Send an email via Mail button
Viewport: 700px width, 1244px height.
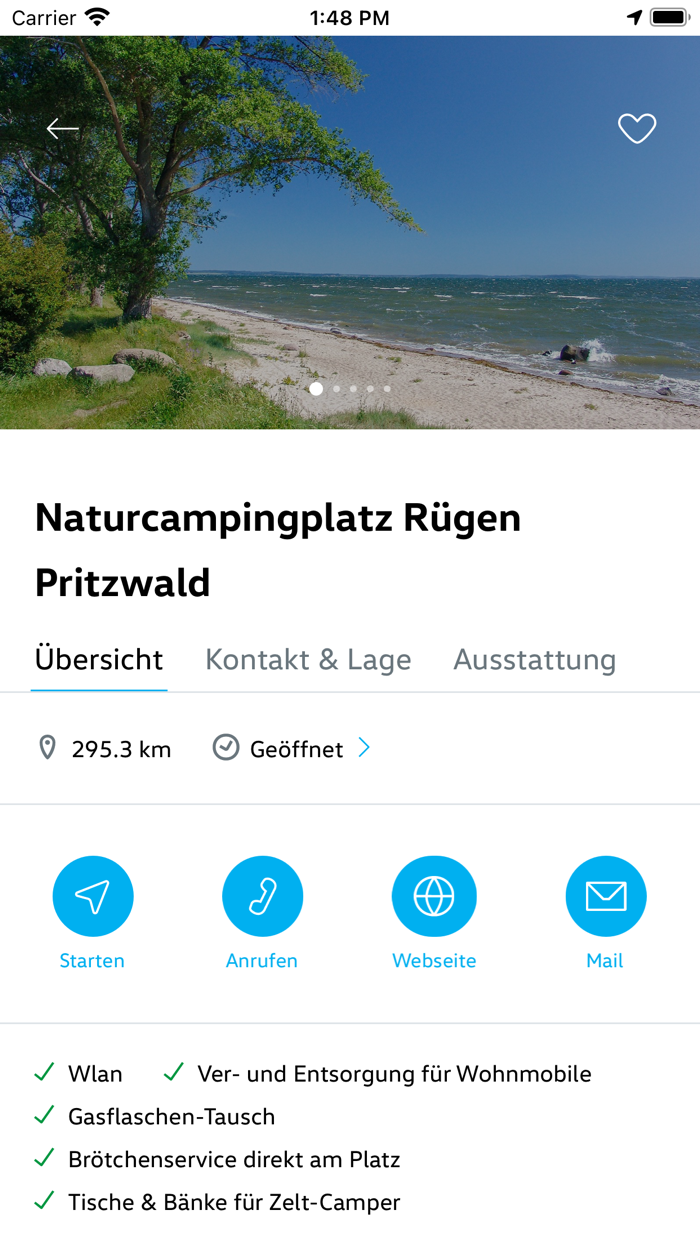pos(605,897)
